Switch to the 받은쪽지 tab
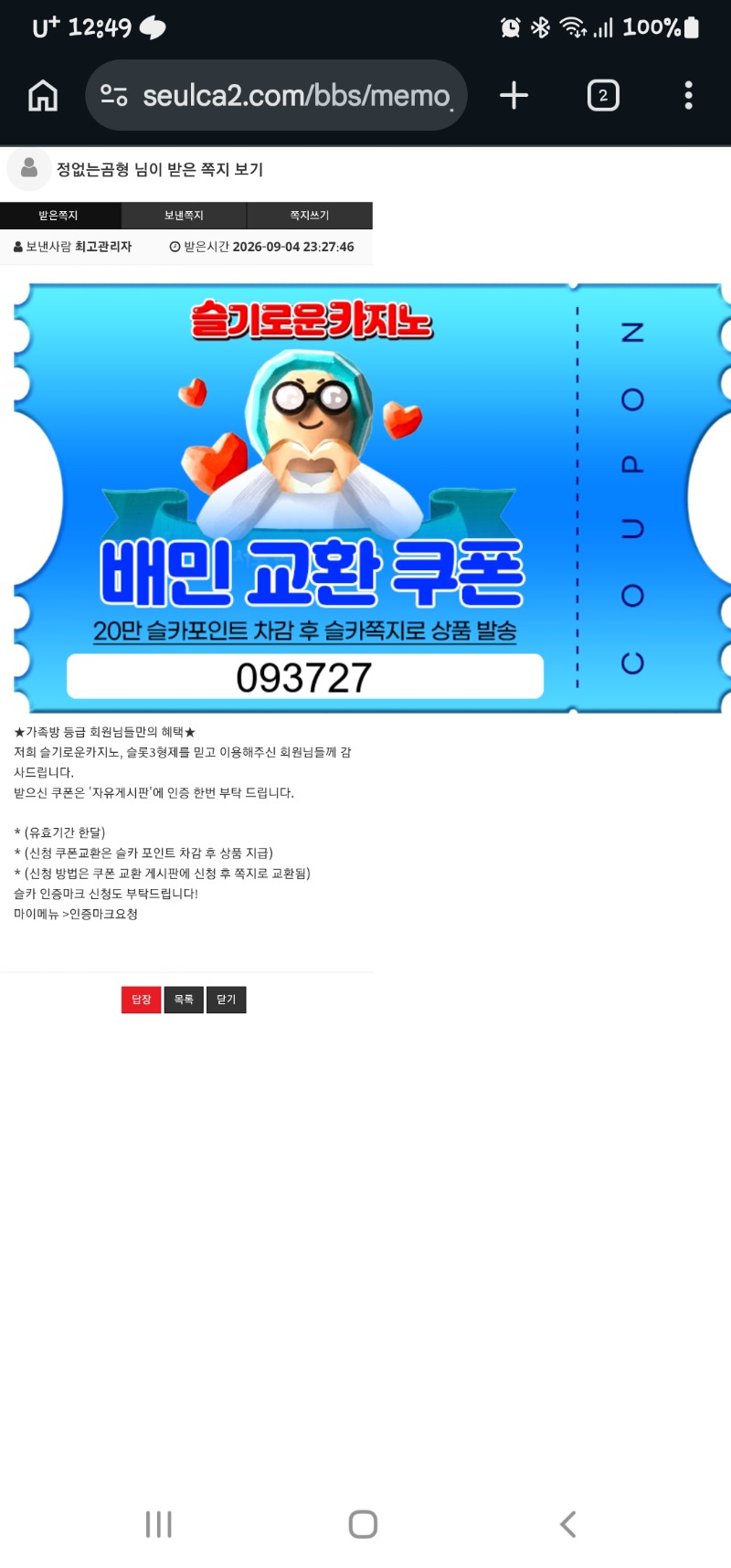This screenshot has height=1568, width=731. pos(58,216)
